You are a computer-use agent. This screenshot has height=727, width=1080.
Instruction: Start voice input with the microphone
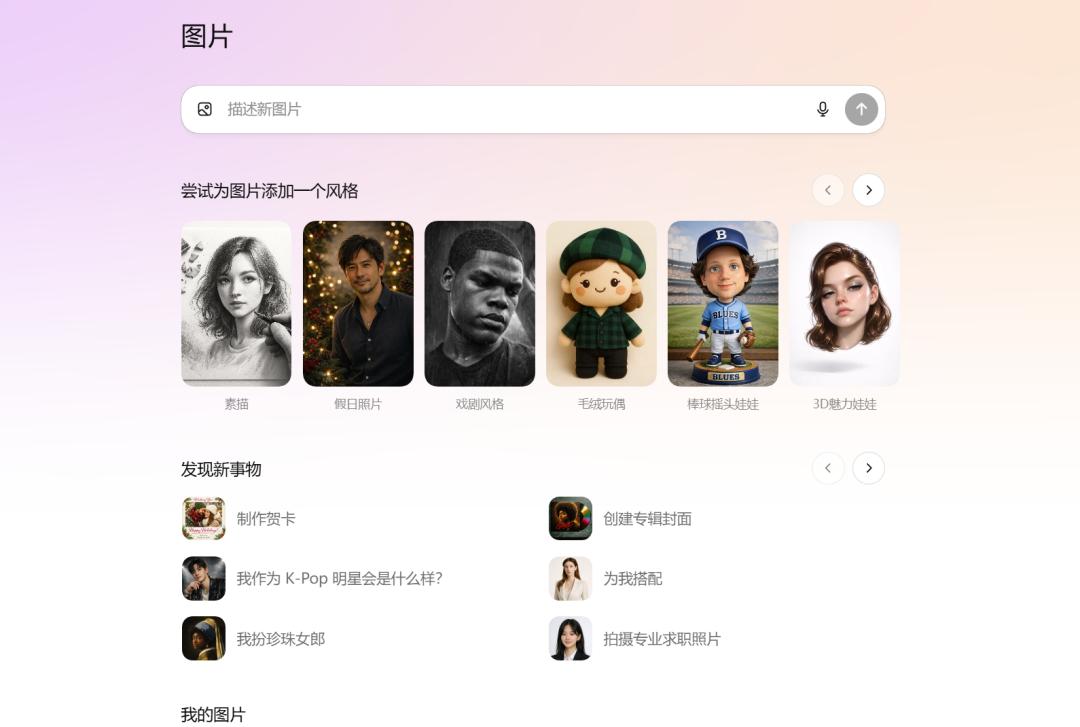point(823,109)
